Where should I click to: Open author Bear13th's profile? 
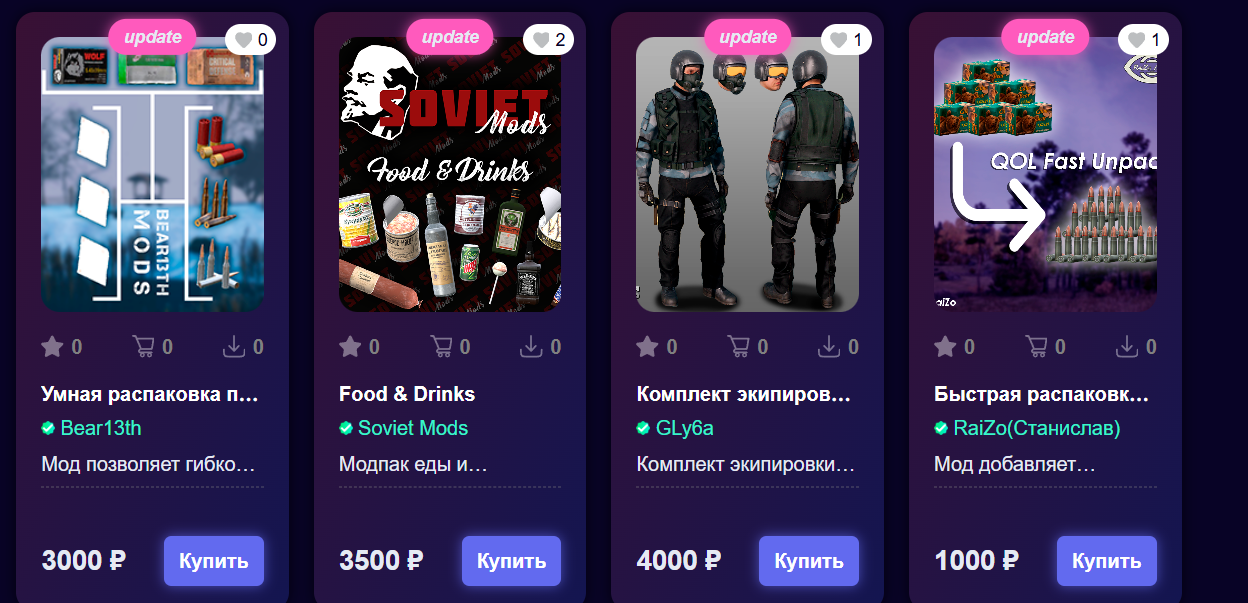pos(100,428)
